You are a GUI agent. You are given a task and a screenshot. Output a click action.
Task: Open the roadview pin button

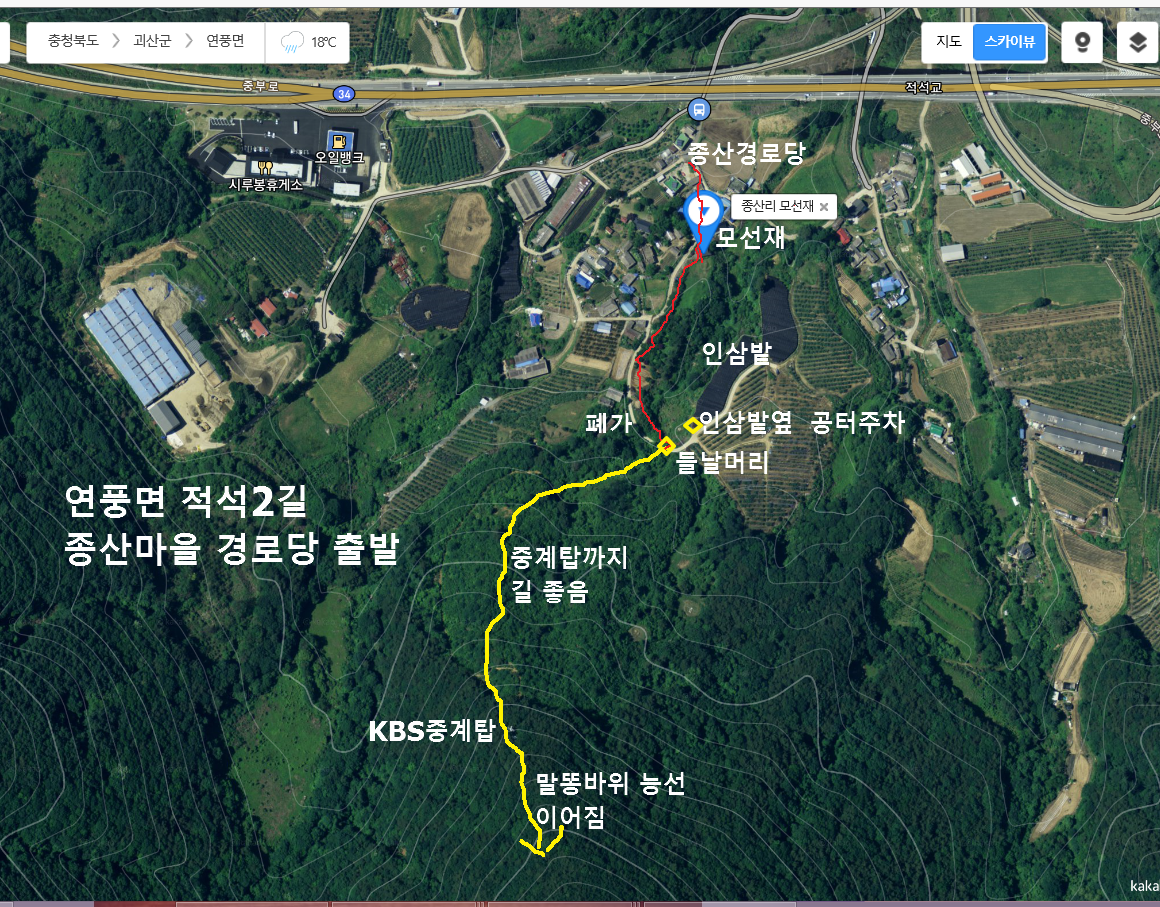coord(1082,42)
